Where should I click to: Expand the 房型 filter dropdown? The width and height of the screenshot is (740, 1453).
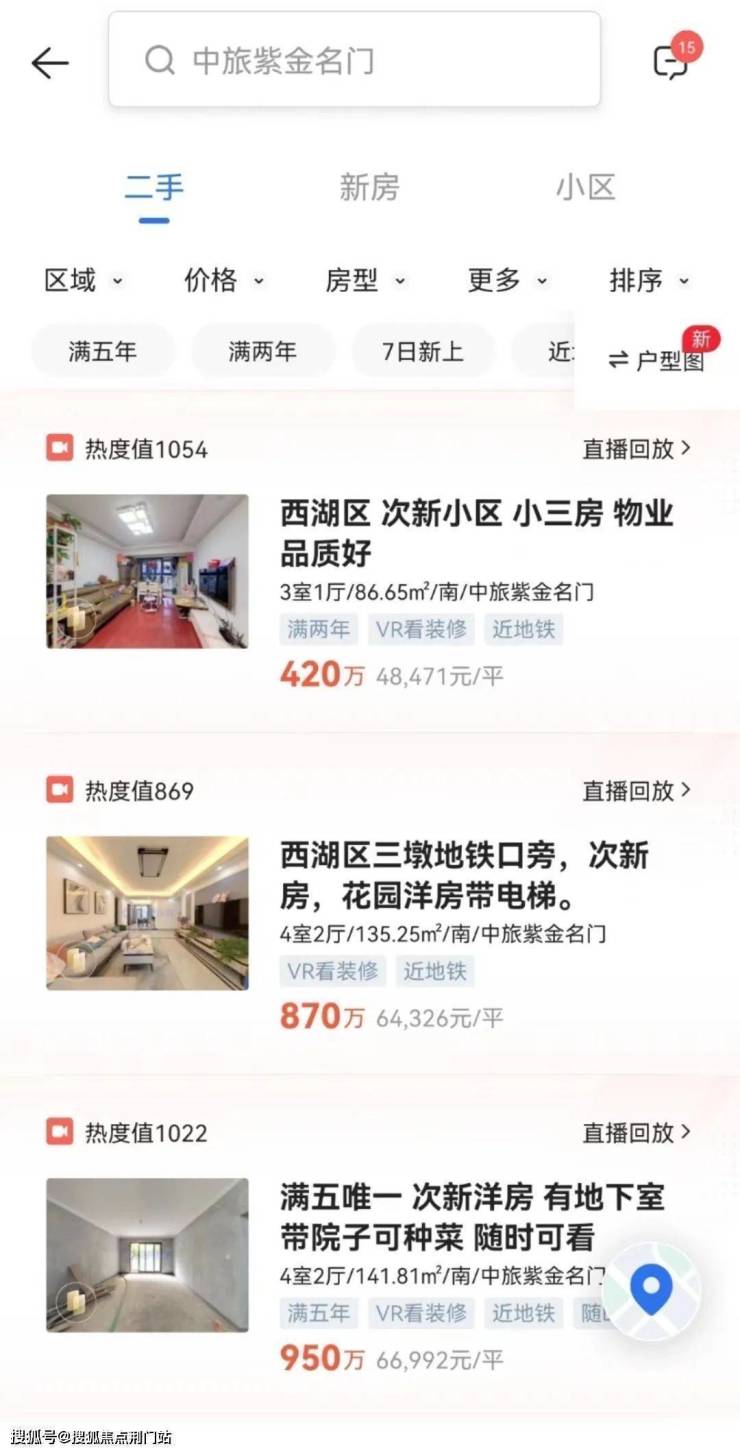click(365, 281)
